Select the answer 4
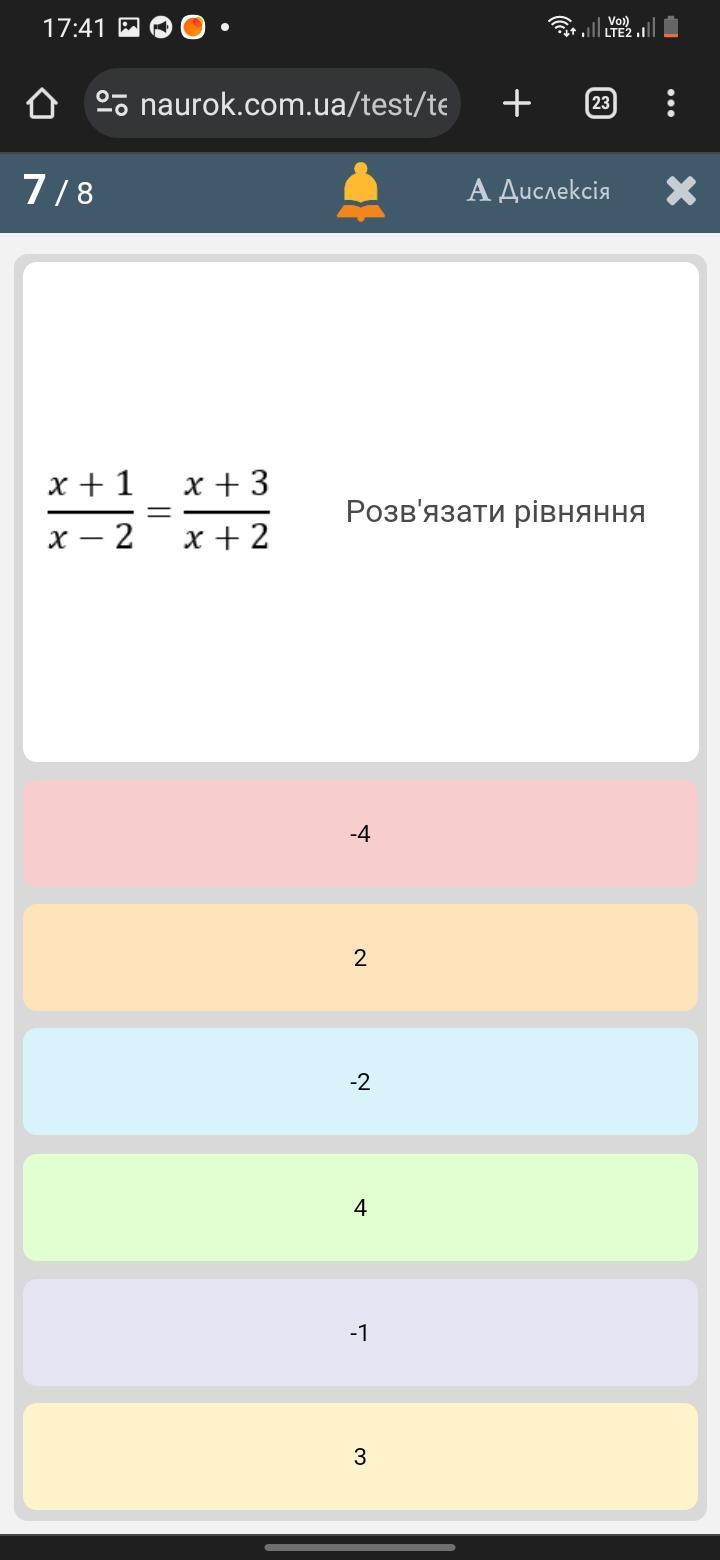The width and height of the screenshot is (720, 1560). point(360,1207)
